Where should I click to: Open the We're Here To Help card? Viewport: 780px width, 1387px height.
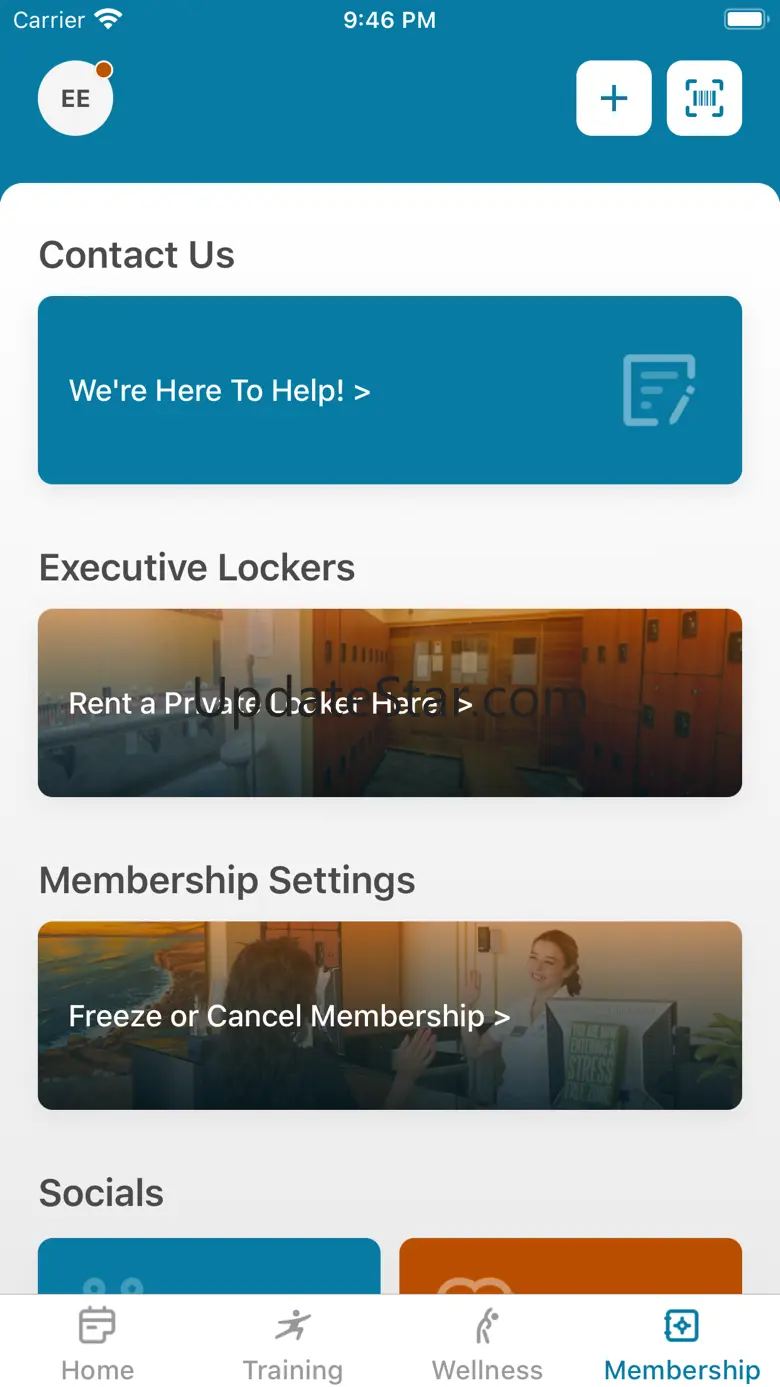[x=389, y=390]
